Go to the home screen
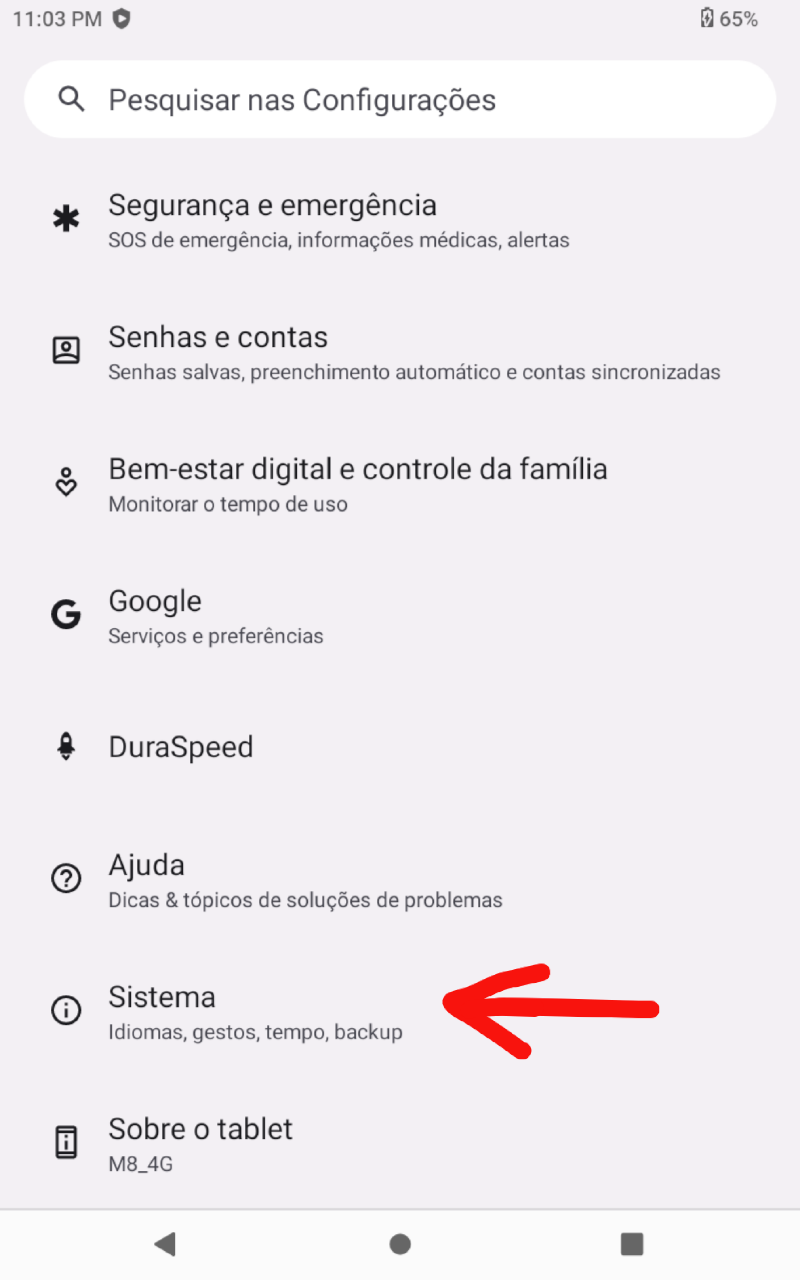Viewport: 800px width, 1280px height. click(400, 1244)
